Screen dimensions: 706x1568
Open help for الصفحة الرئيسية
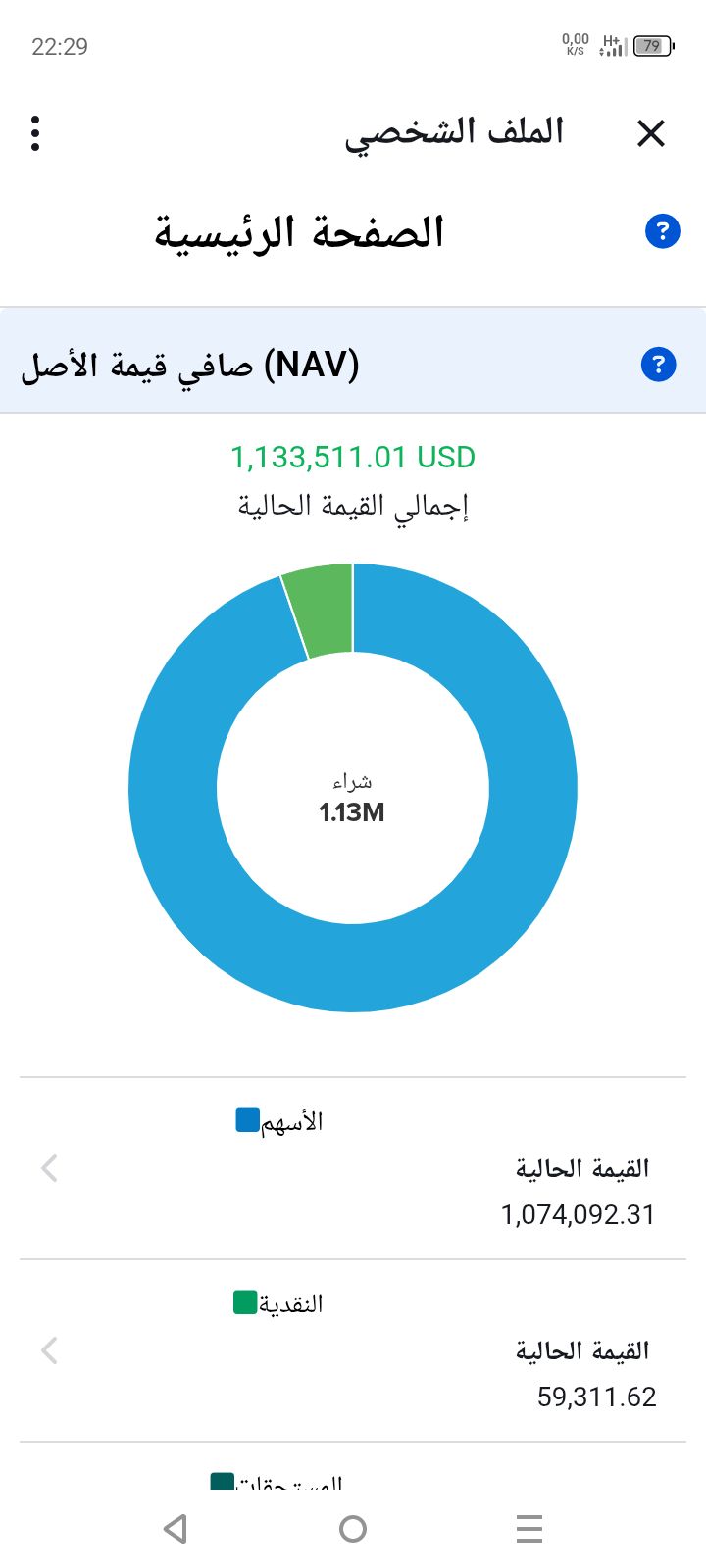click(663, 232)
